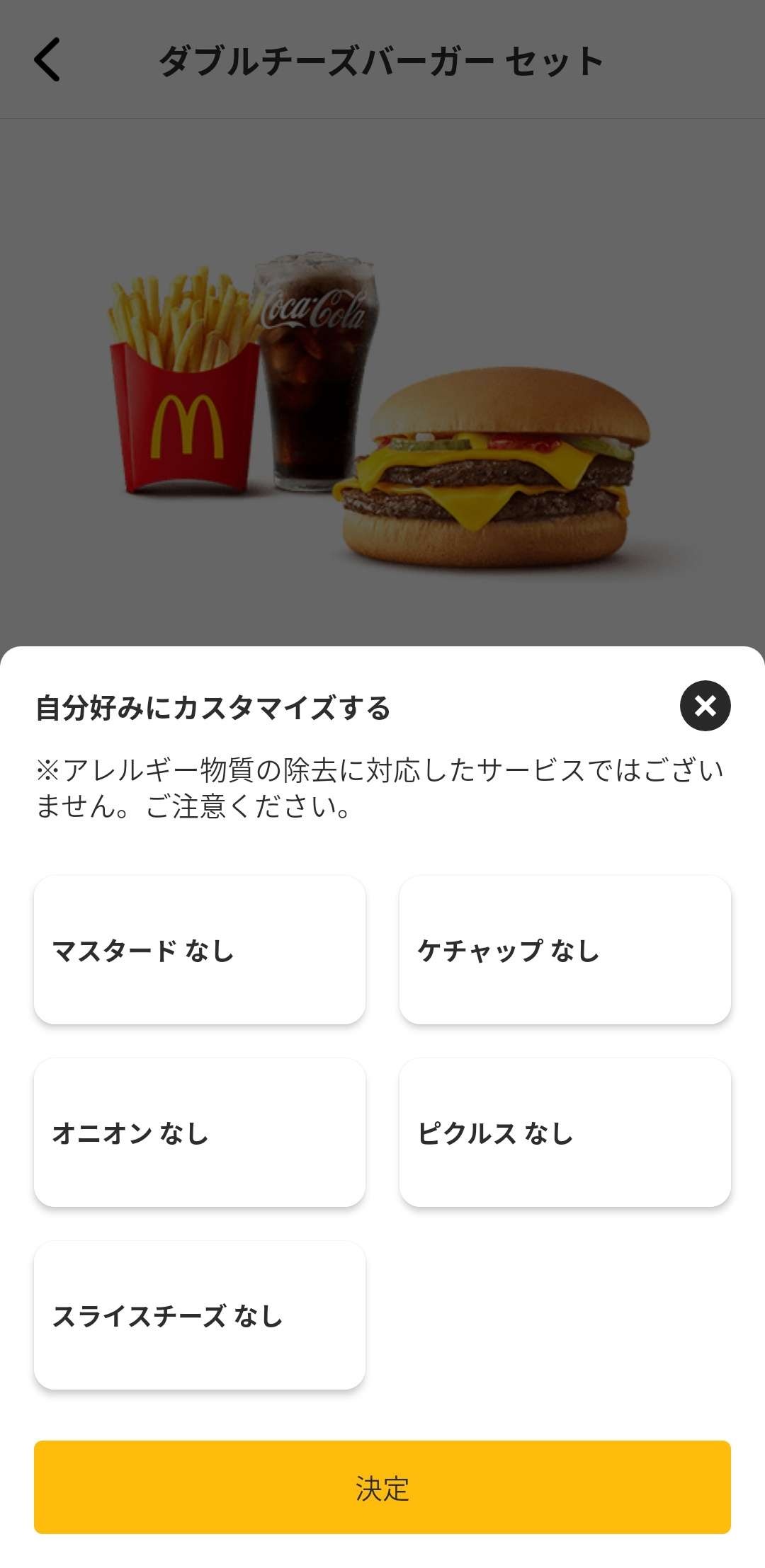This screenshot has height=1568, width=765.
Task: Select スライスチーズ なし option
Action: [x=200, y=1315]
